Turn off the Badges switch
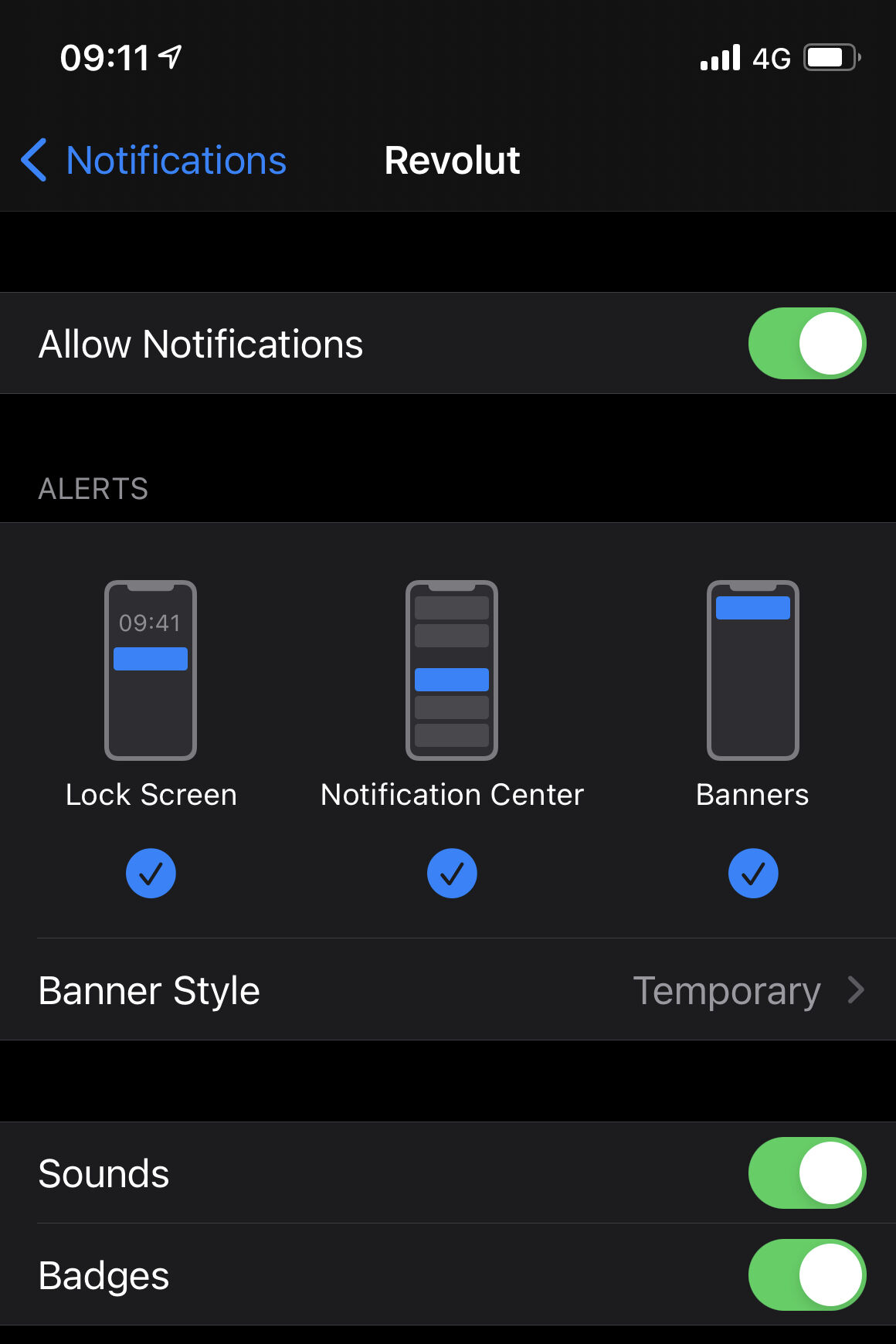The image size is (896, 1344). [806, 1275]
